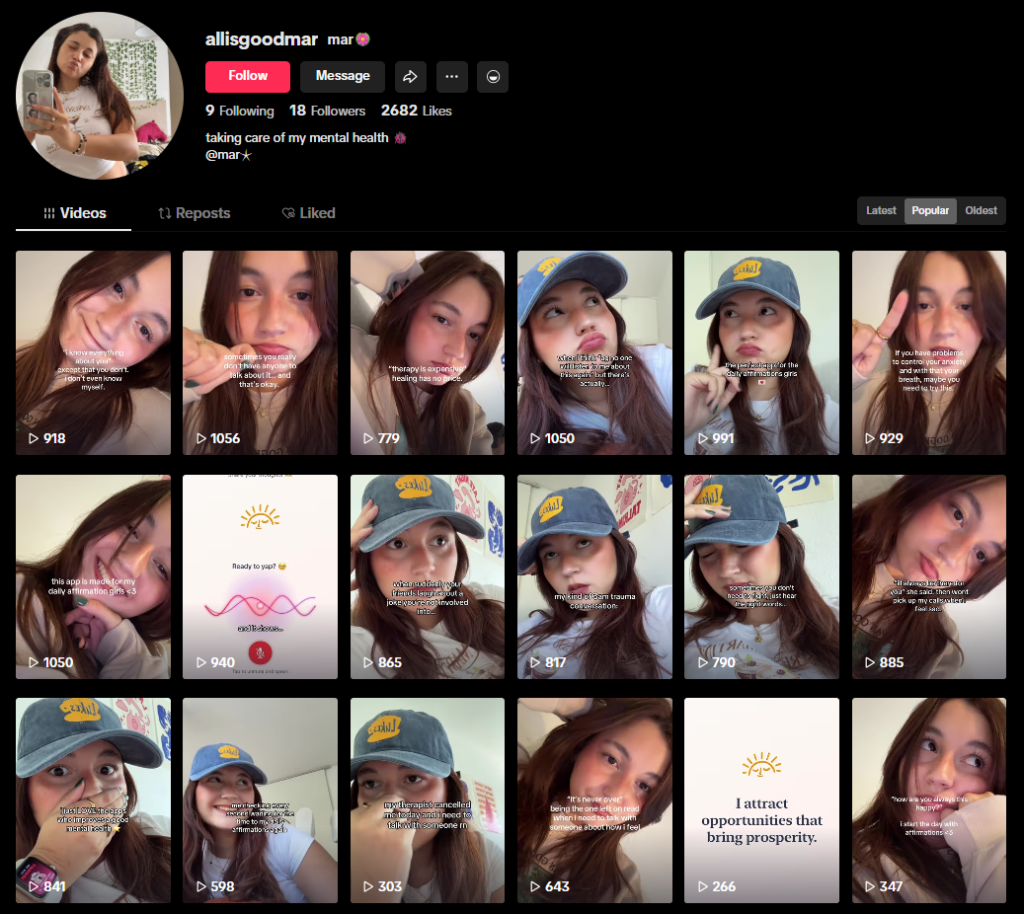The width and height of the screenshot is (1024, 914).
Task: Sort videos by Latest
Action: 881,211
